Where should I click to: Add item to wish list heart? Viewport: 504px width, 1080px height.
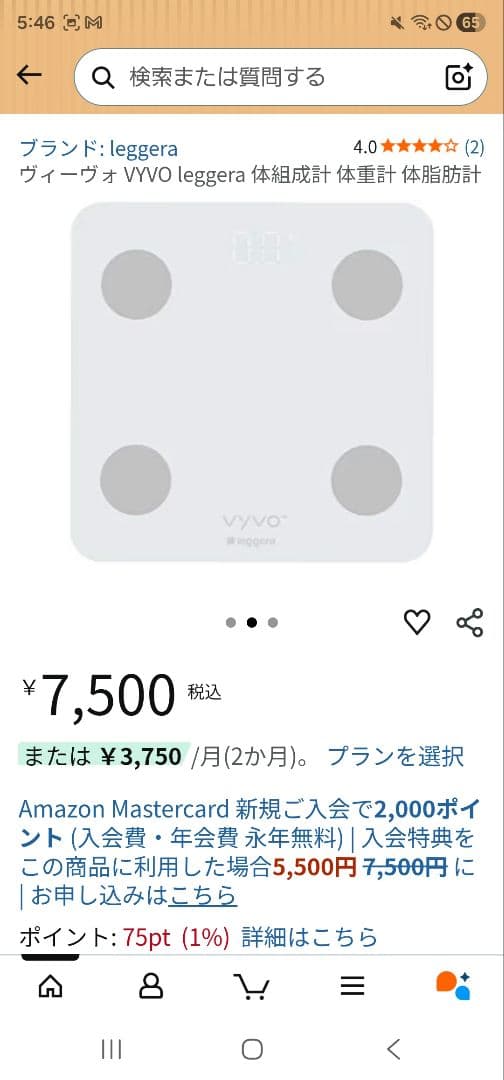click(417, 622)
